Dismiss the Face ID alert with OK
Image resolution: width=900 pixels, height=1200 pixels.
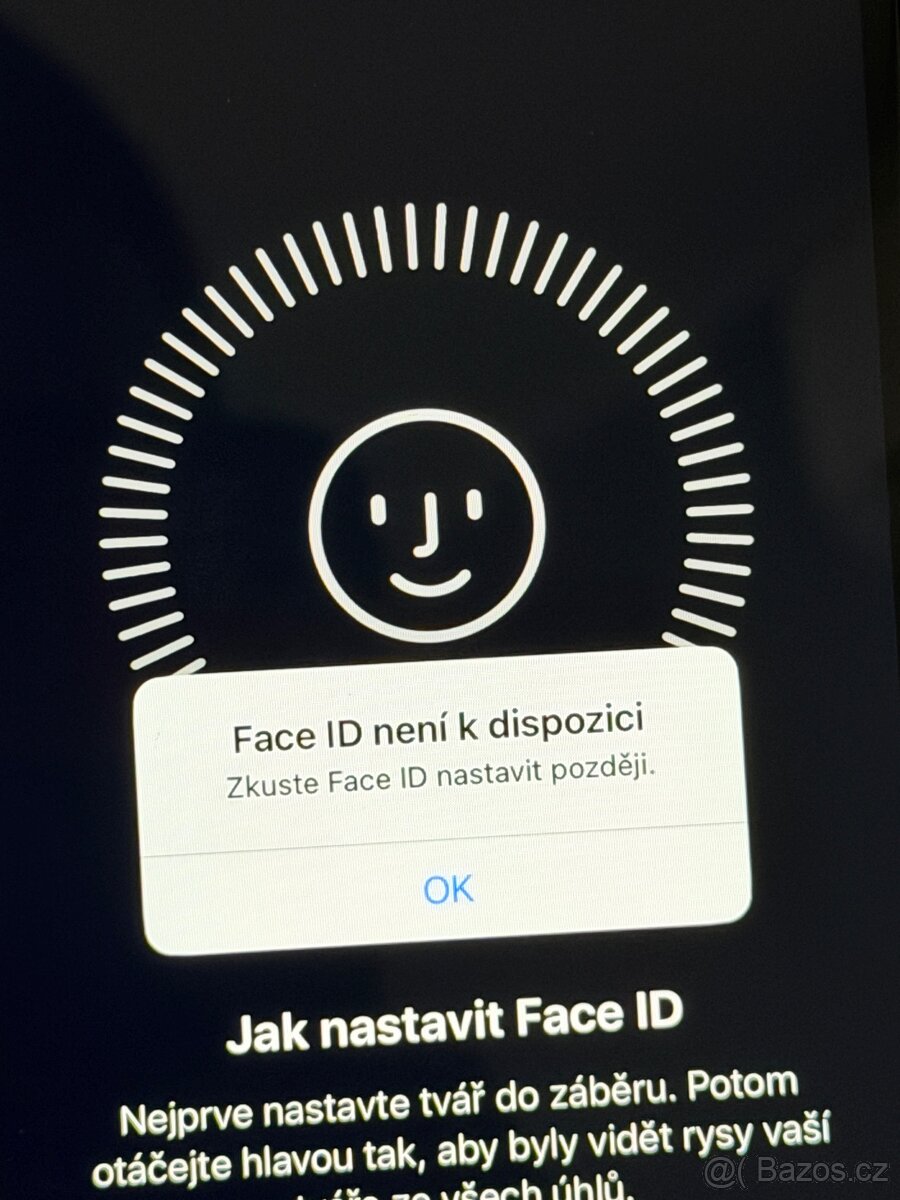pyautogui.click(x=448, y=888)
